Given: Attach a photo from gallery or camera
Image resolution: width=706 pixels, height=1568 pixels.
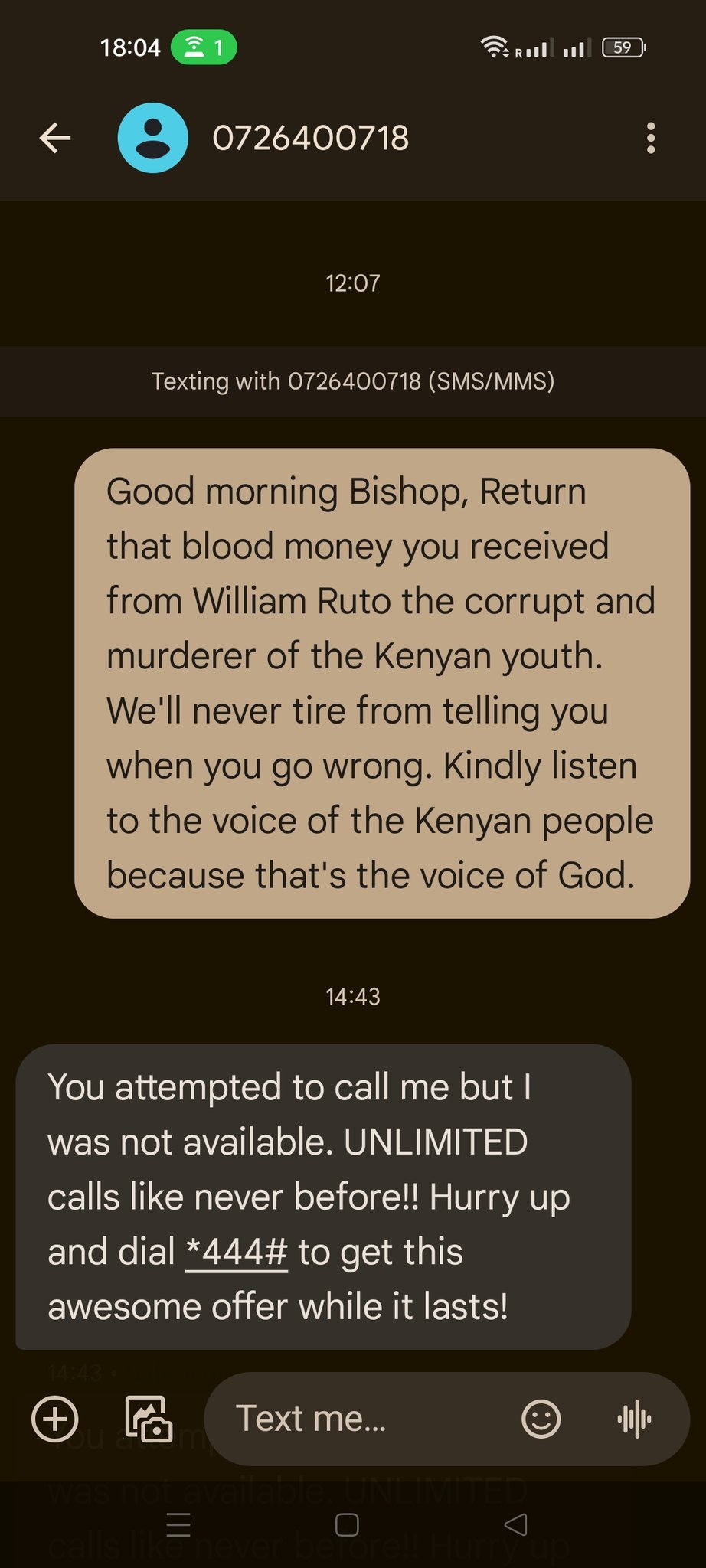Looking at the screenshot, I should click(149, 1419).
